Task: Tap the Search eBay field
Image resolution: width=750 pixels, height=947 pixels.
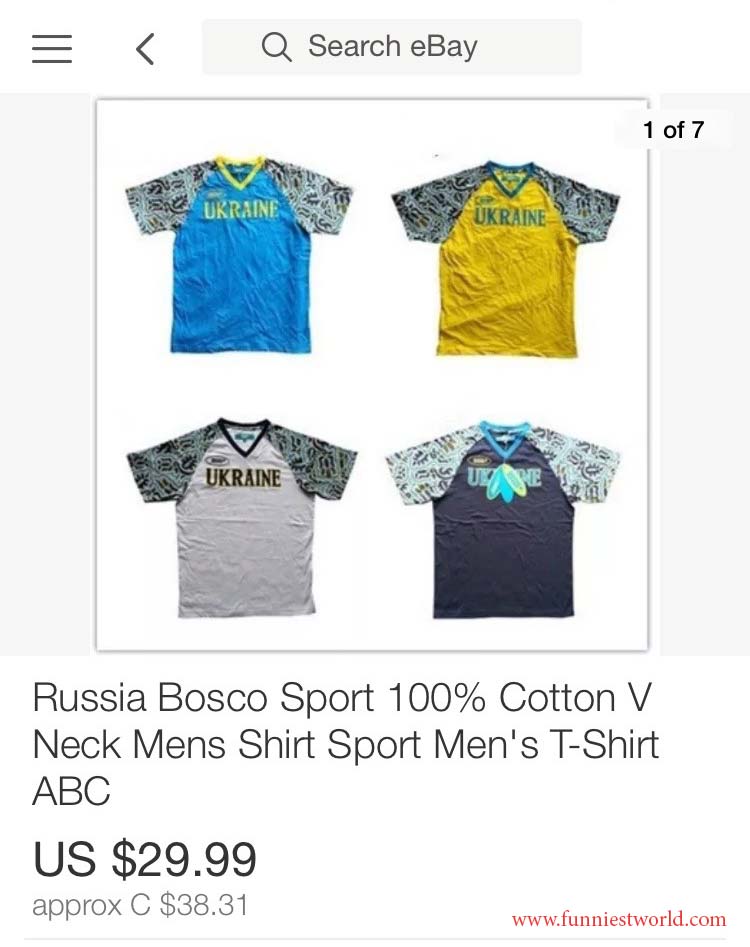Action: (x=392, y=47)
